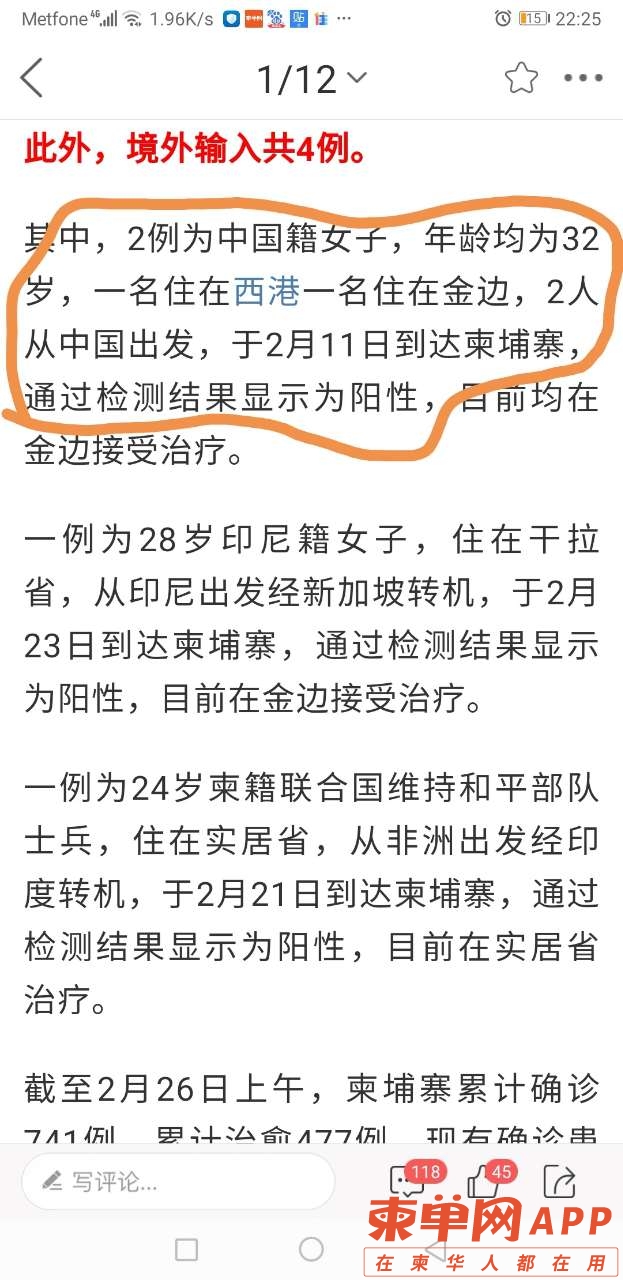
Task: Go back using the top-left arrow
Action: coord(32,78)
